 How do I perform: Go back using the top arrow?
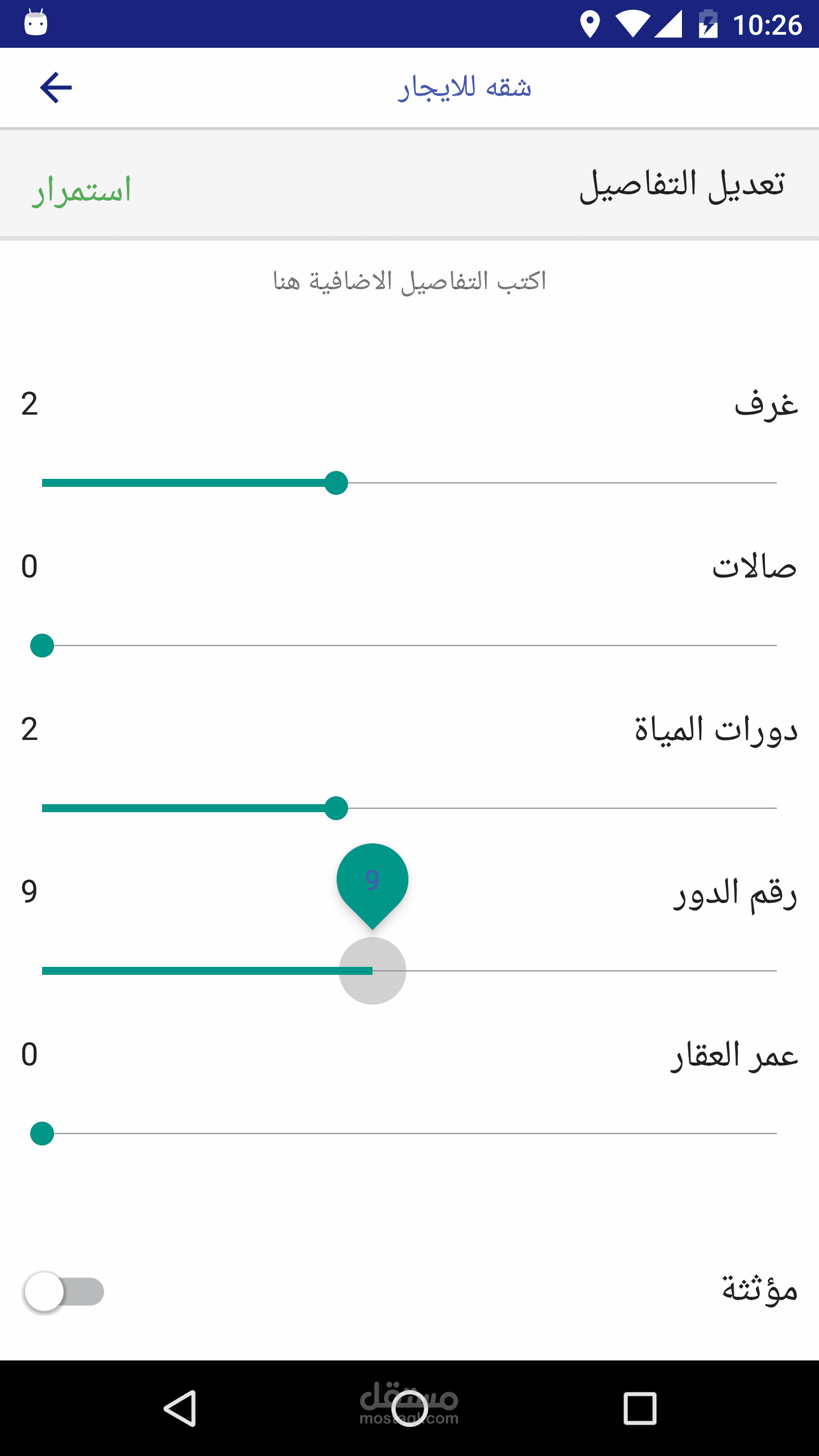(x=56, y=88)
